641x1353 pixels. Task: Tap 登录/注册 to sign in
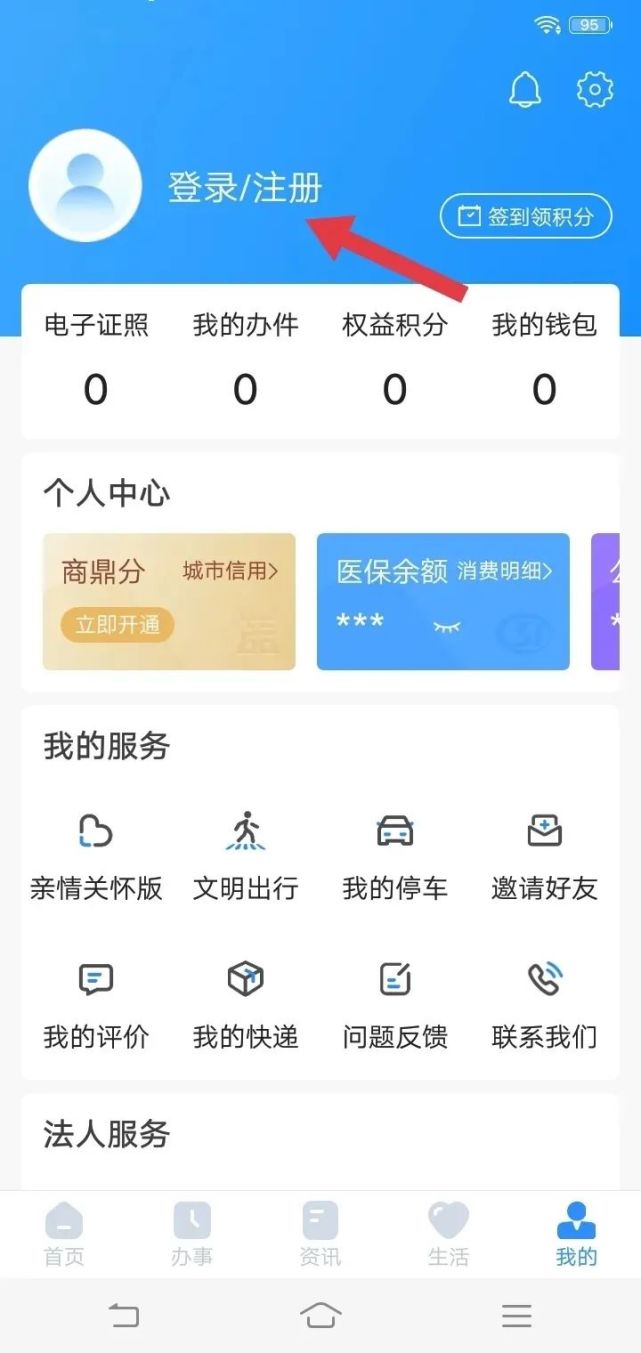[245, 188]
